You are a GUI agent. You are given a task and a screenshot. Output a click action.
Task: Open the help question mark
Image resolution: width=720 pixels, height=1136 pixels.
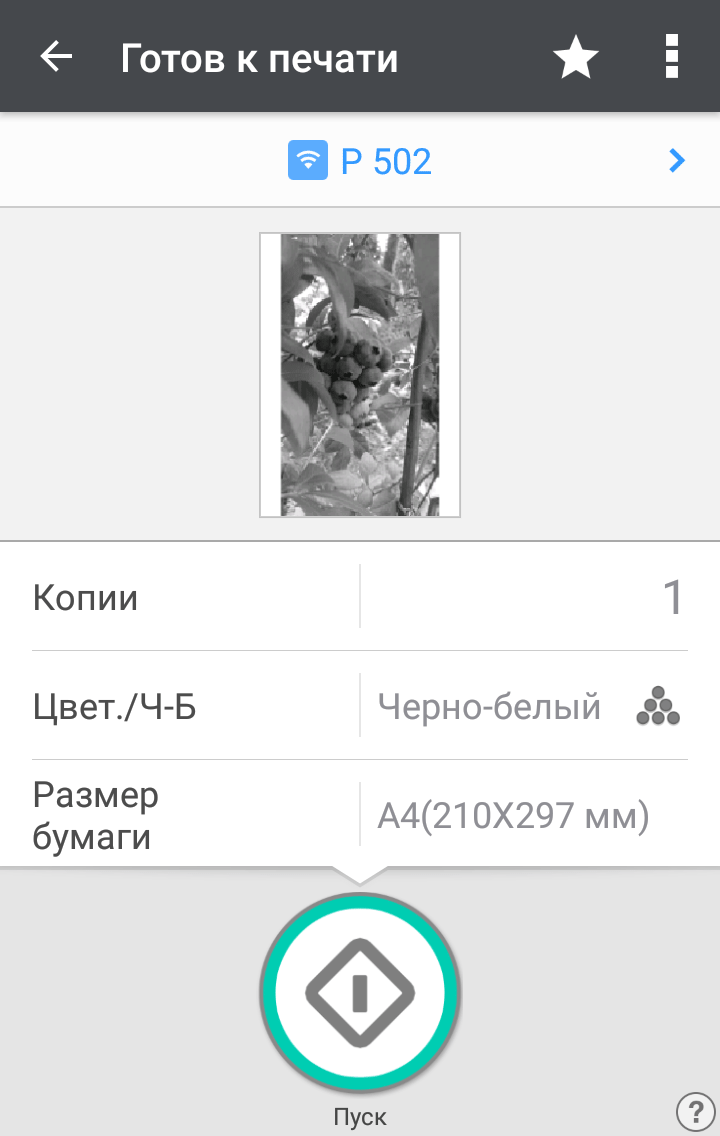coord(696,1110)
